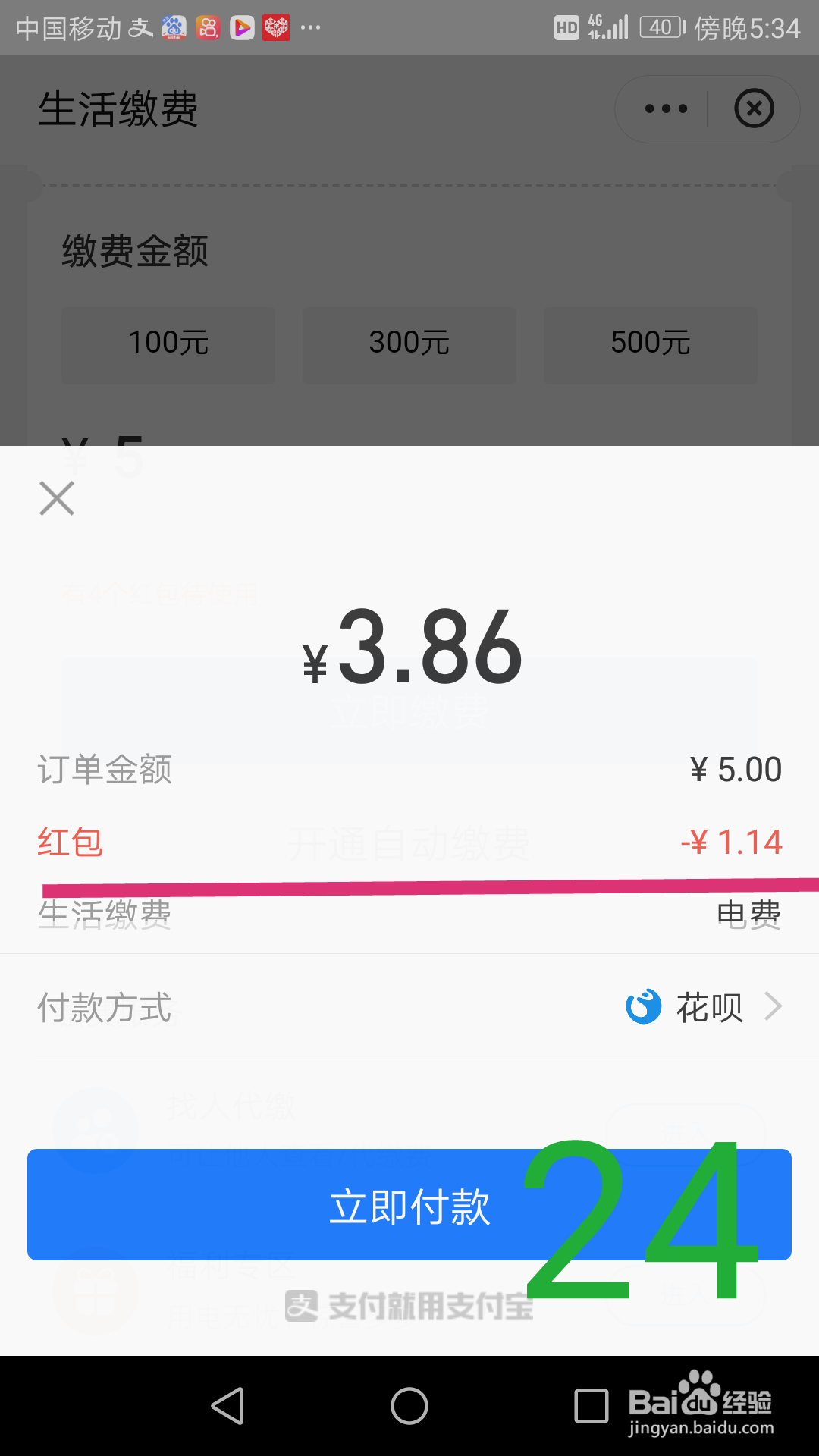This screenshot has height=1456, width=819.
Task: Select the 500元 amount option
Action: 650,344
